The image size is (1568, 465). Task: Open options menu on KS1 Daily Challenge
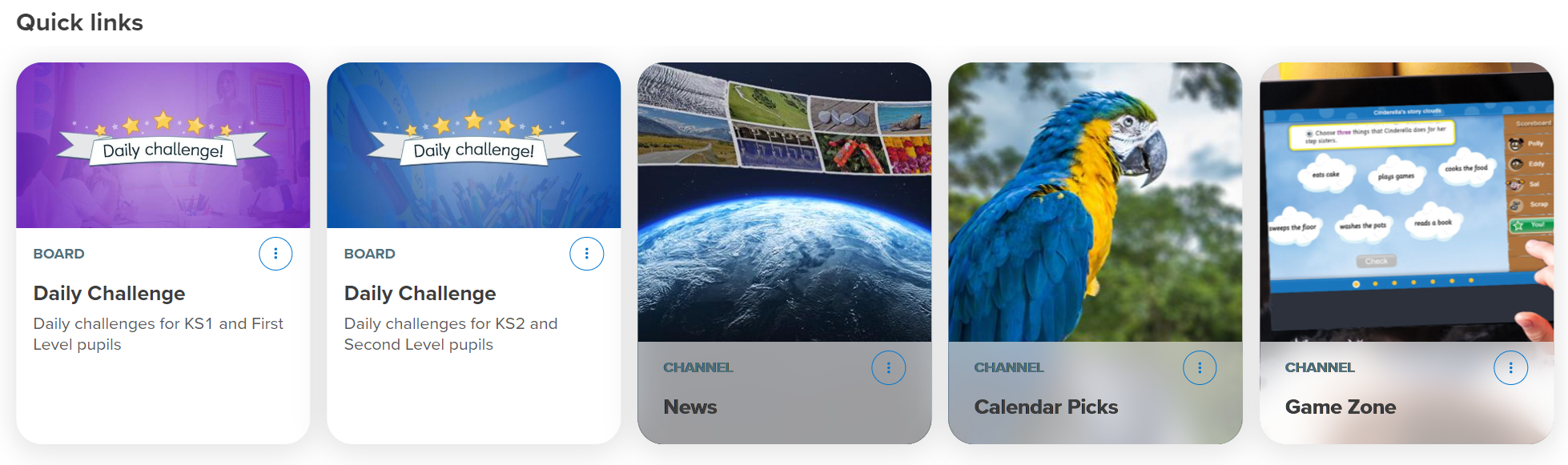pyautogui.click(x=275, y=254)
